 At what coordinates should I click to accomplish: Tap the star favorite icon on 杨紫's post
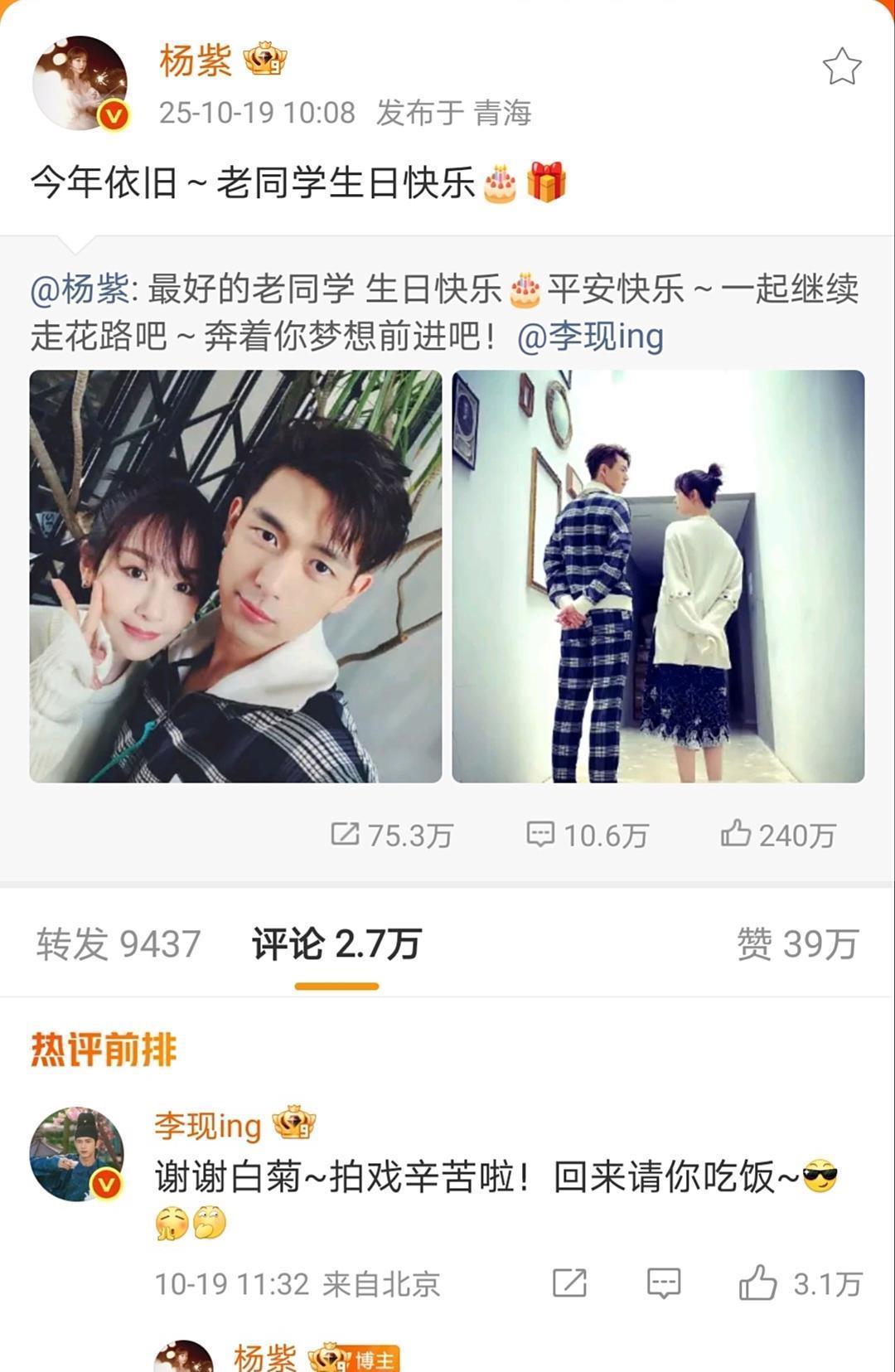click(841, 67)
